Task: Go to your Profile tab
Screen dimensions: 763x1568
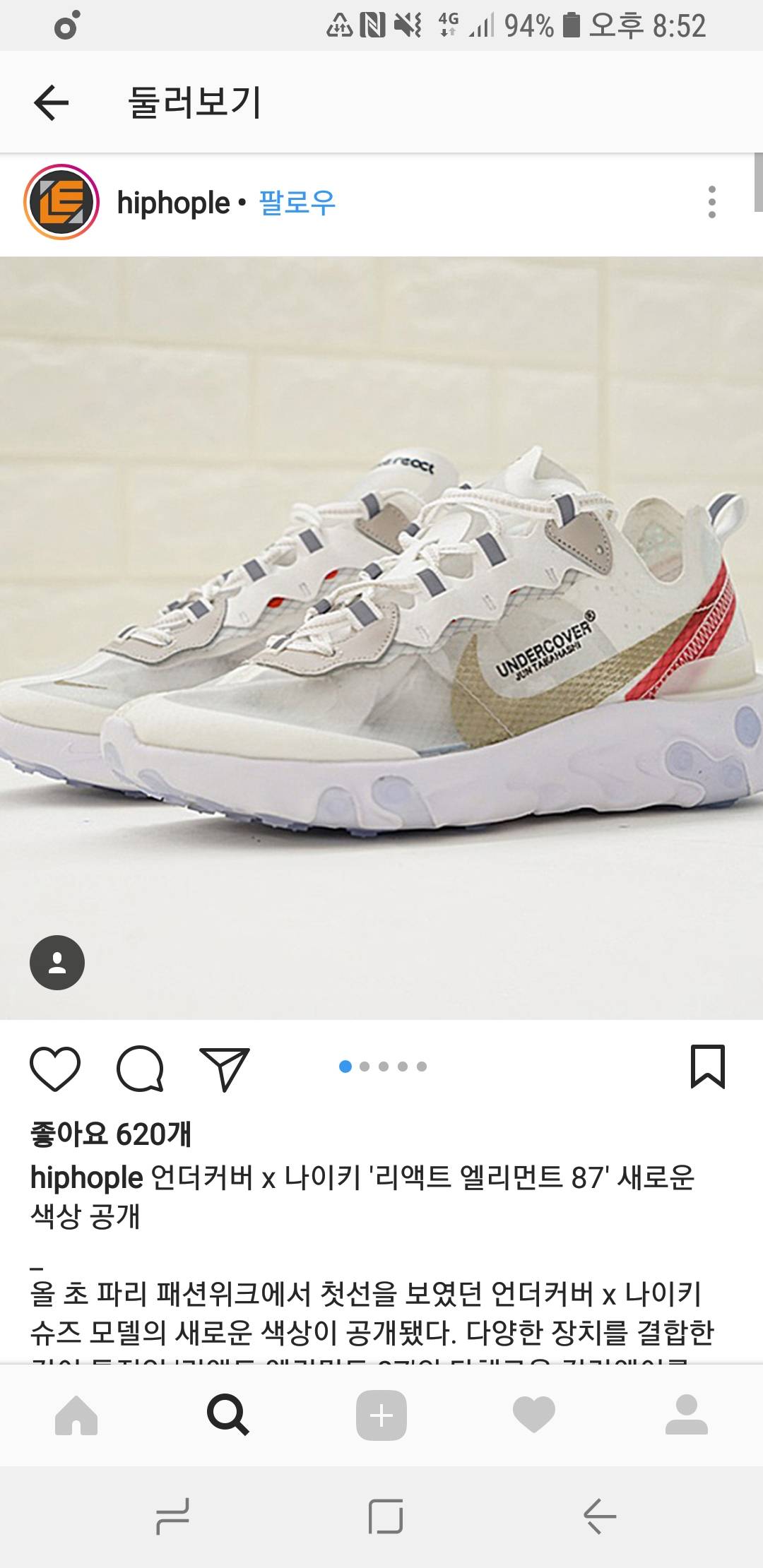Action: click(x=686, y=1415)
